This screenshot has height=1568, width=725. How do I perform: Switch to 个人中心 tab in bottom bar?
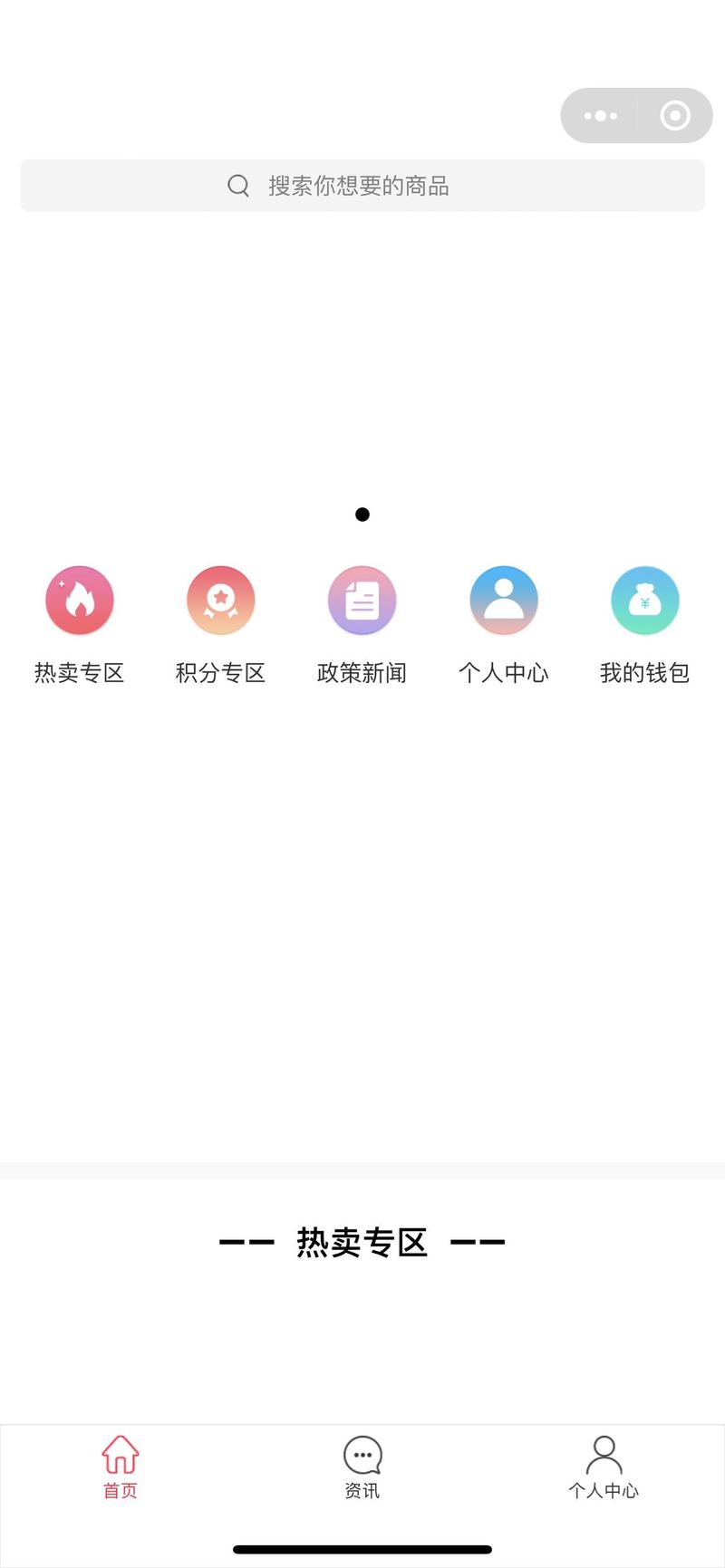(604, 1467)
